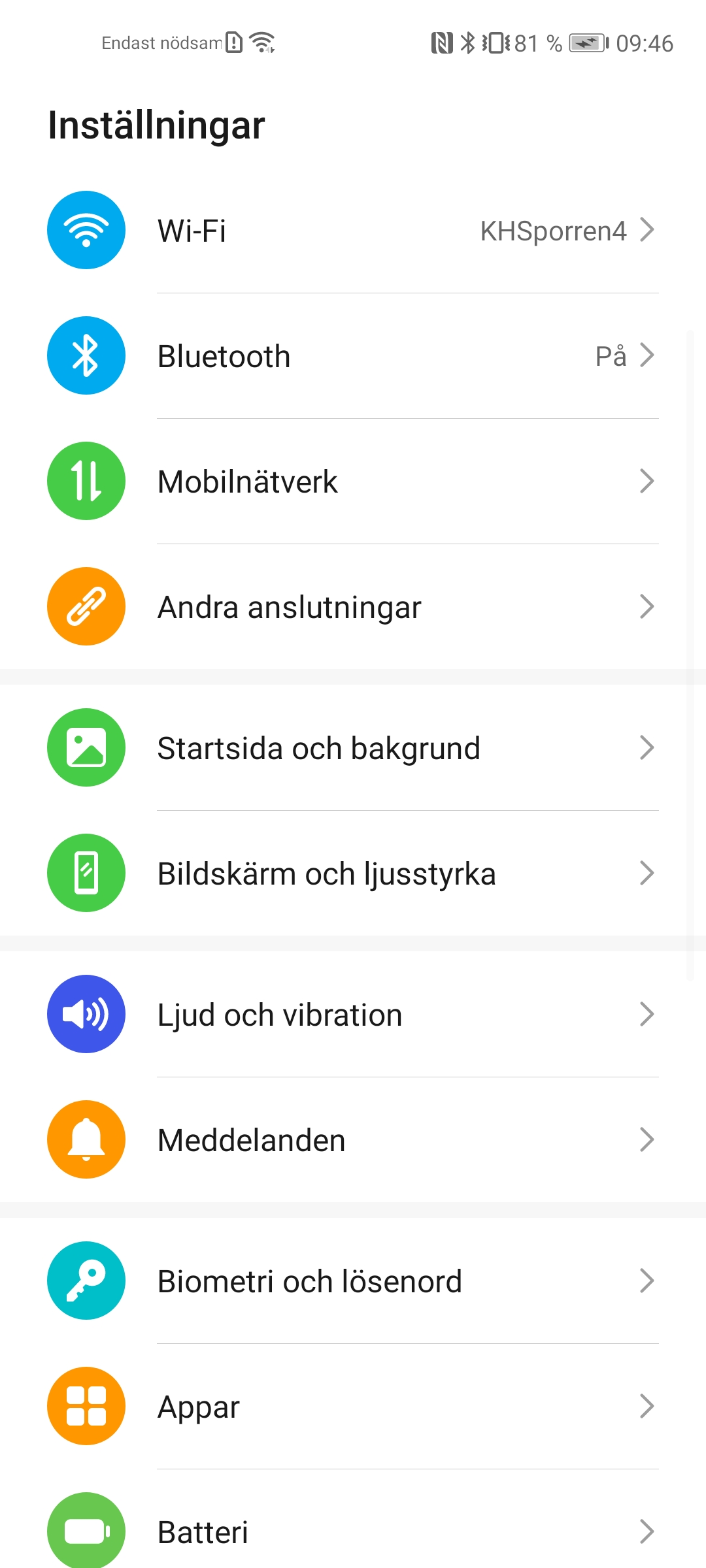
Task: Open the Bluetooth settings row
Action: click(x=353, y=356)
